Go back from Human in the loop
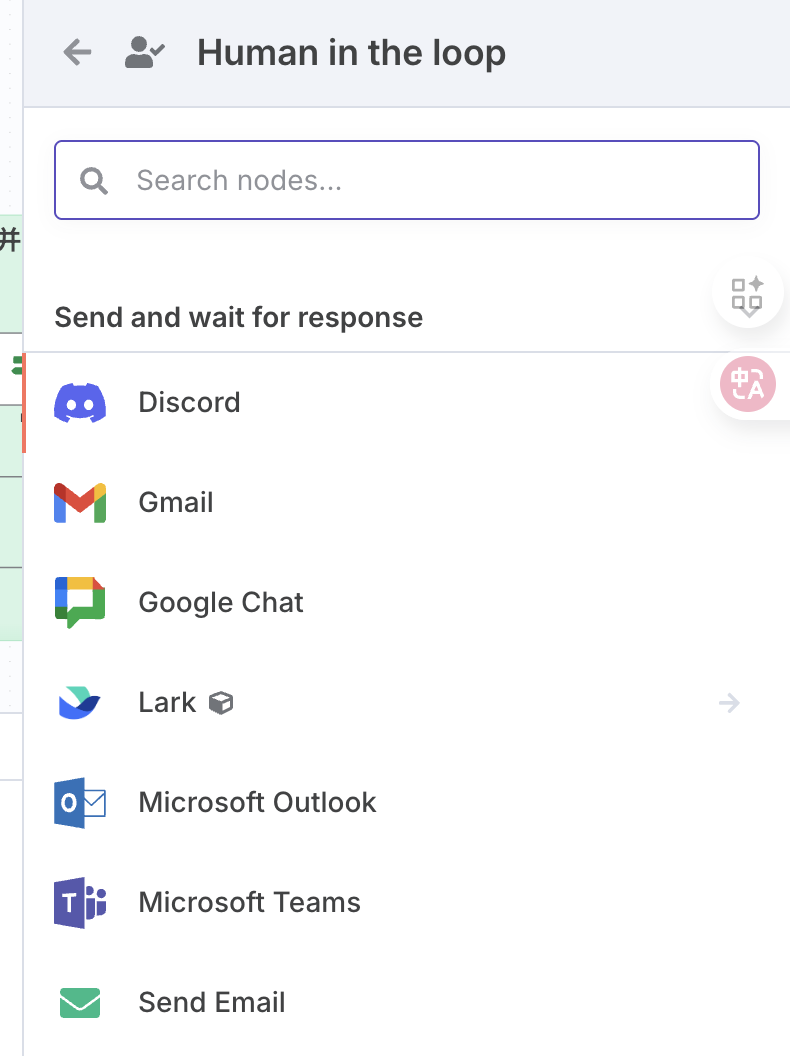Image resolution: width=790 pixels, height=1056 pixels. point(77,53)
